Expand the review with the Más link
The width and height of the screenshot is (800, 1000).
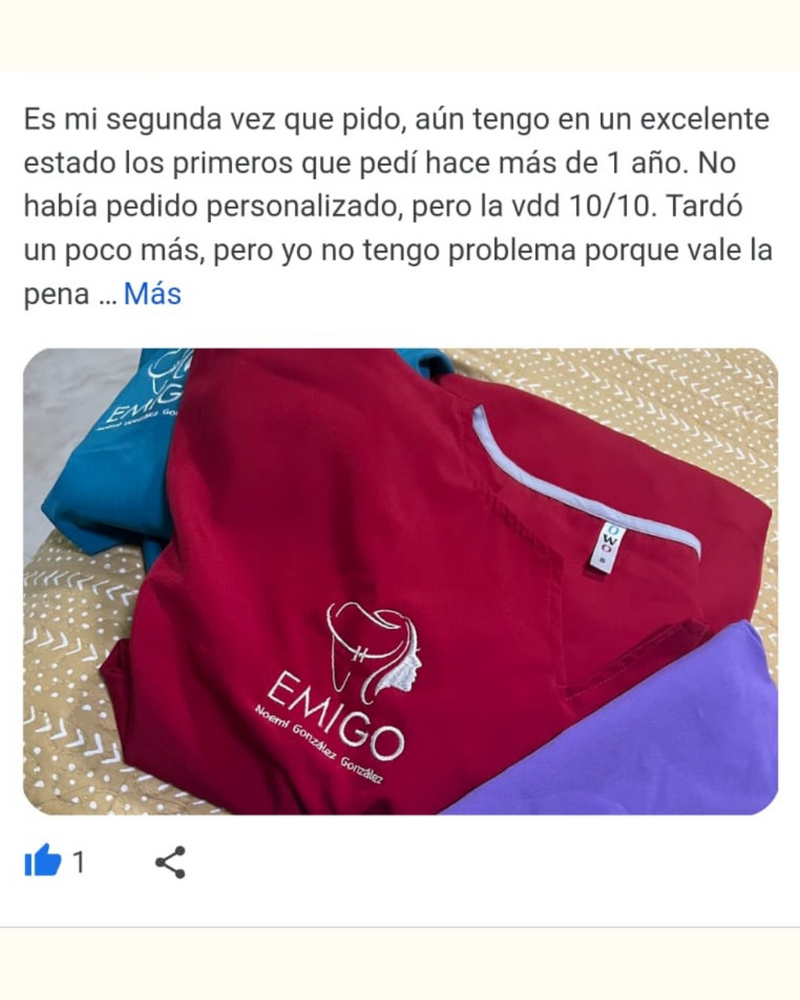(152, 294)
